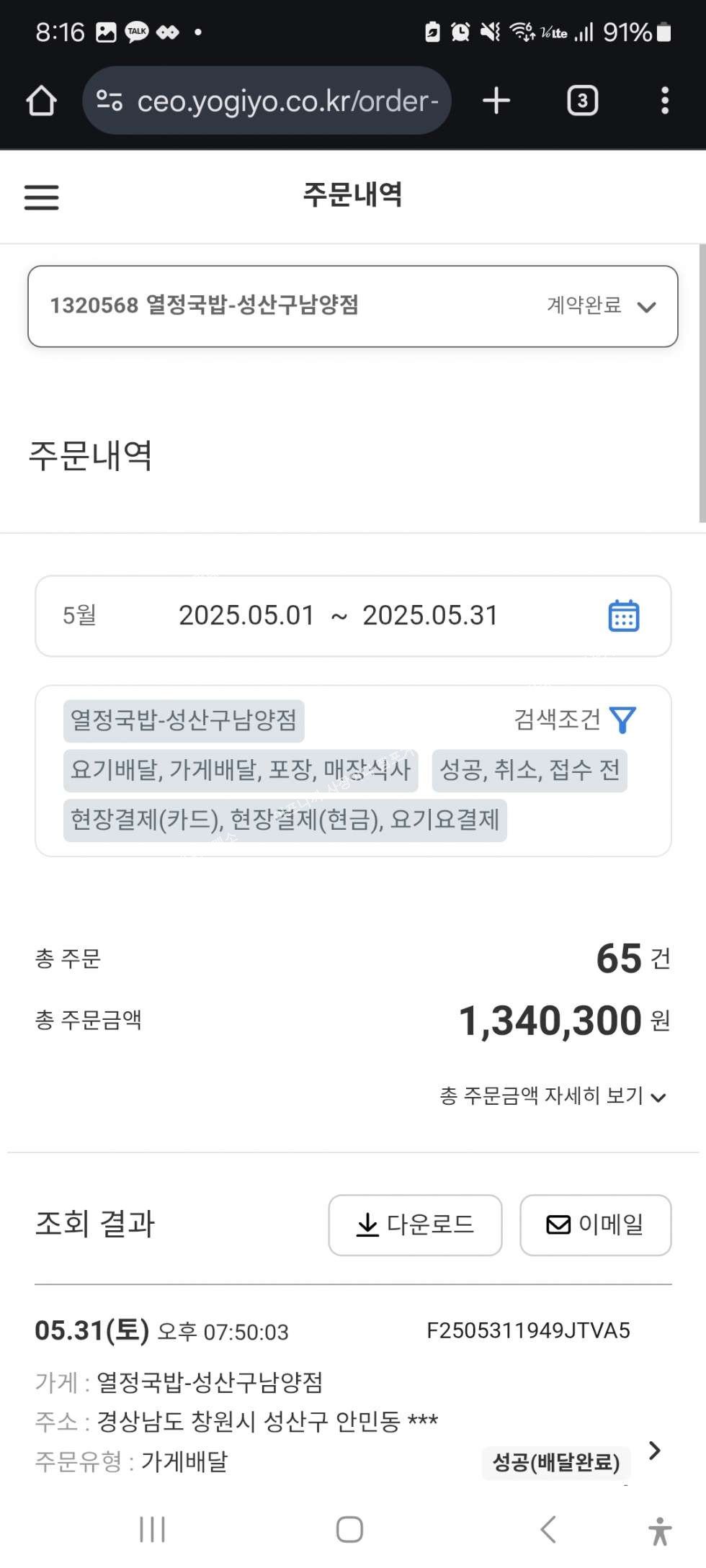Open order F2505311949JTVA5 details
This screenshot has height=1568, width=706.
coord(654,1450)
